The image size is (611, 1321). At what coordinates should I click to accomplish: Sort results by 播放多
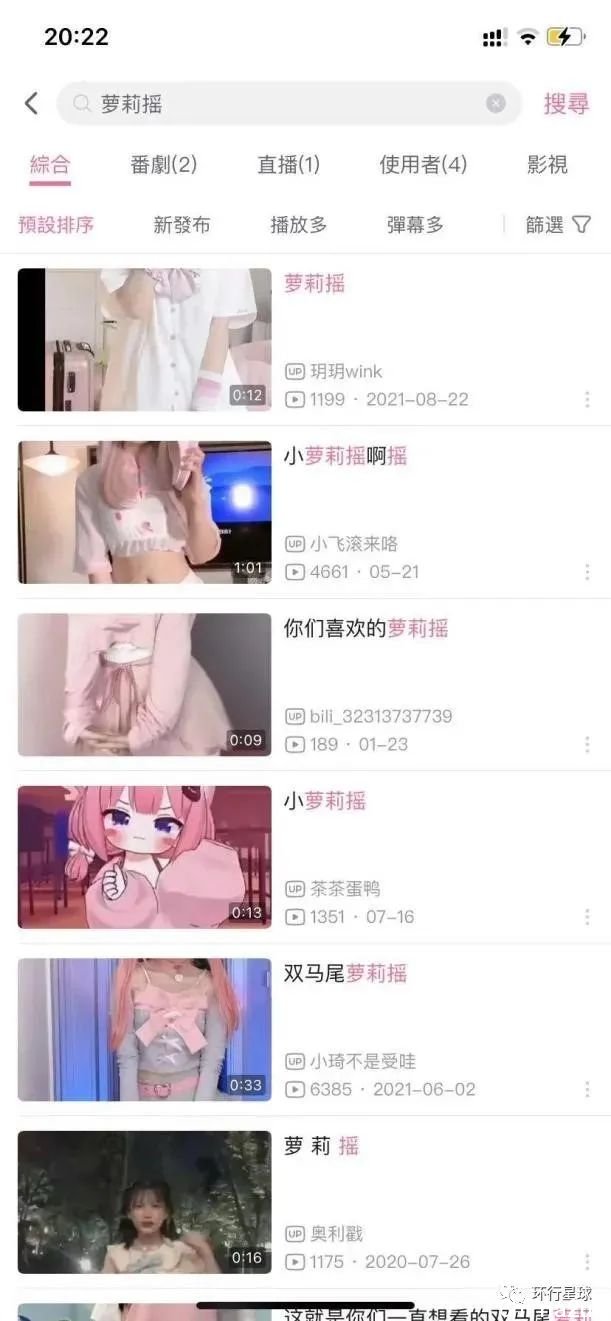[299, 225]
